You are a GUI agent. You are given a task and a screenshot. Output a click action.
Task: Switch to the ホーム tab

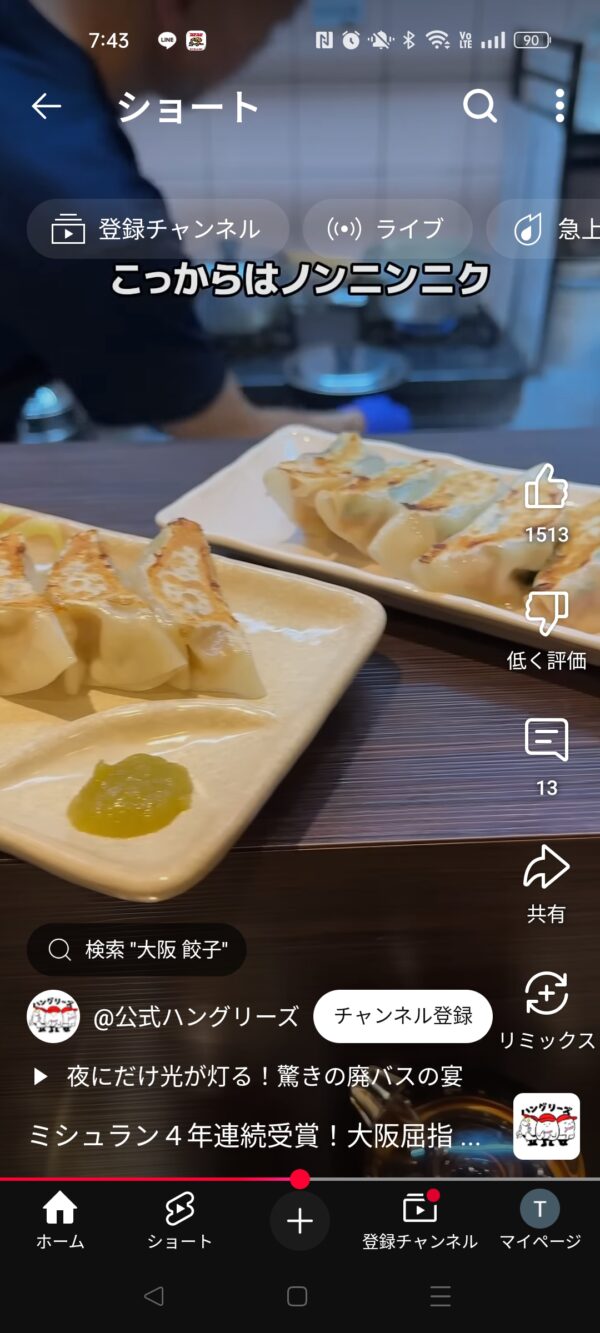[x=60, y=1222]
